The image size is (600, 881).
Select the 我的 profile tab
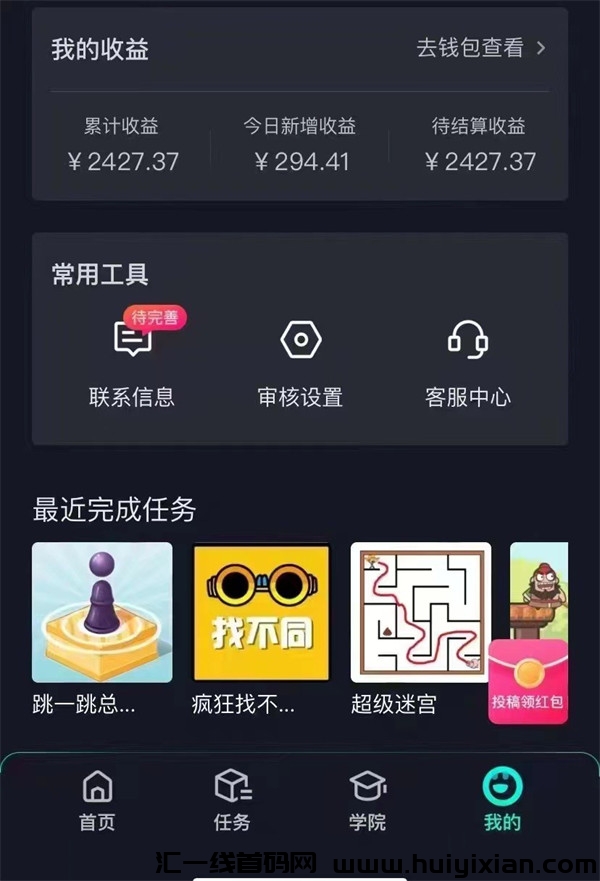click(502, 800)
